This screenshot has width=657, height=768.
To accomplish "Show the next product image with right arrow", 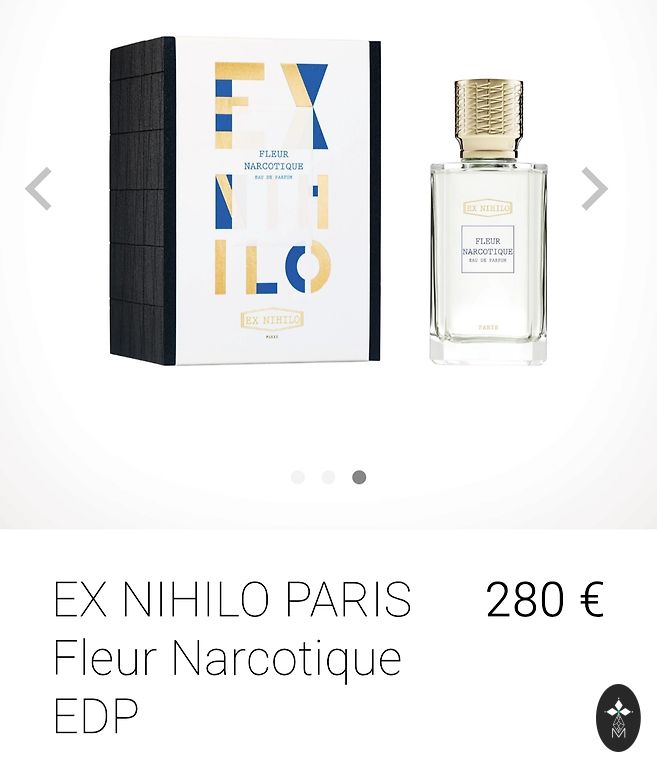I will pyautogui.click(x=595, y=189).
